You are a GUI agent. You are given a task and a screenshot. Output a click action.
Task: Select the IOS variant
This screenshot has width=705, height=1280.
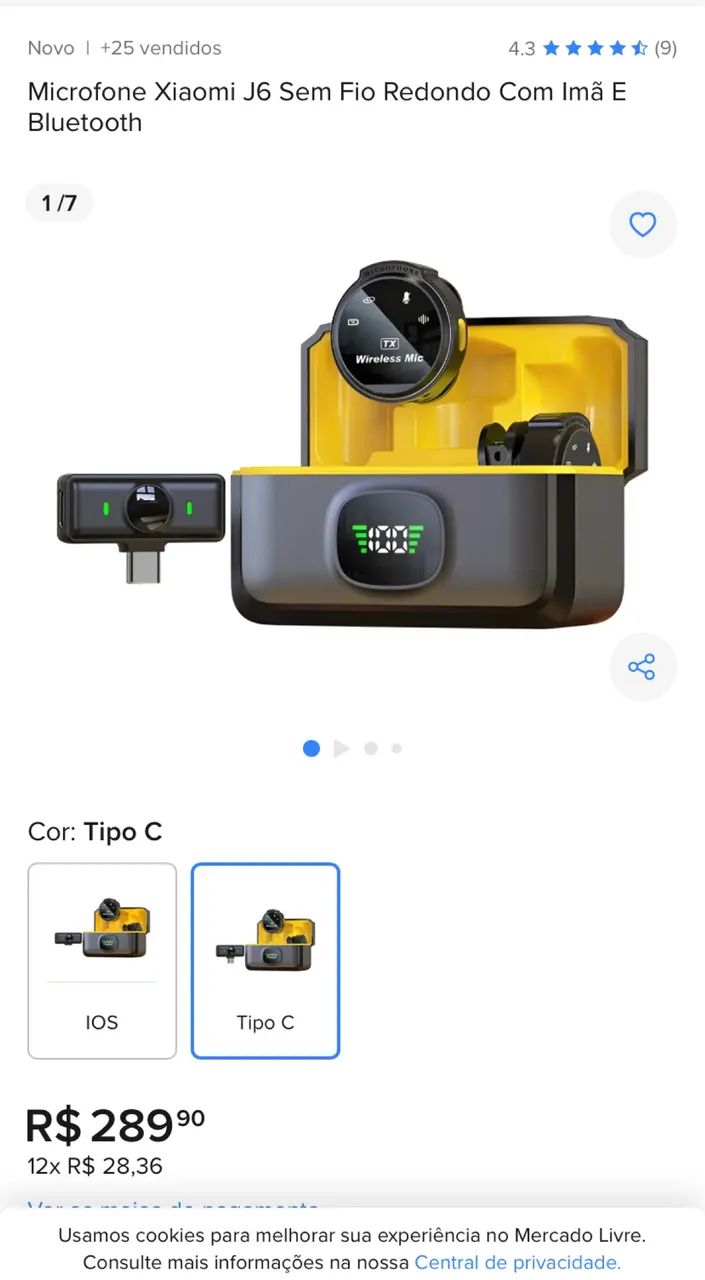point(102,961)
